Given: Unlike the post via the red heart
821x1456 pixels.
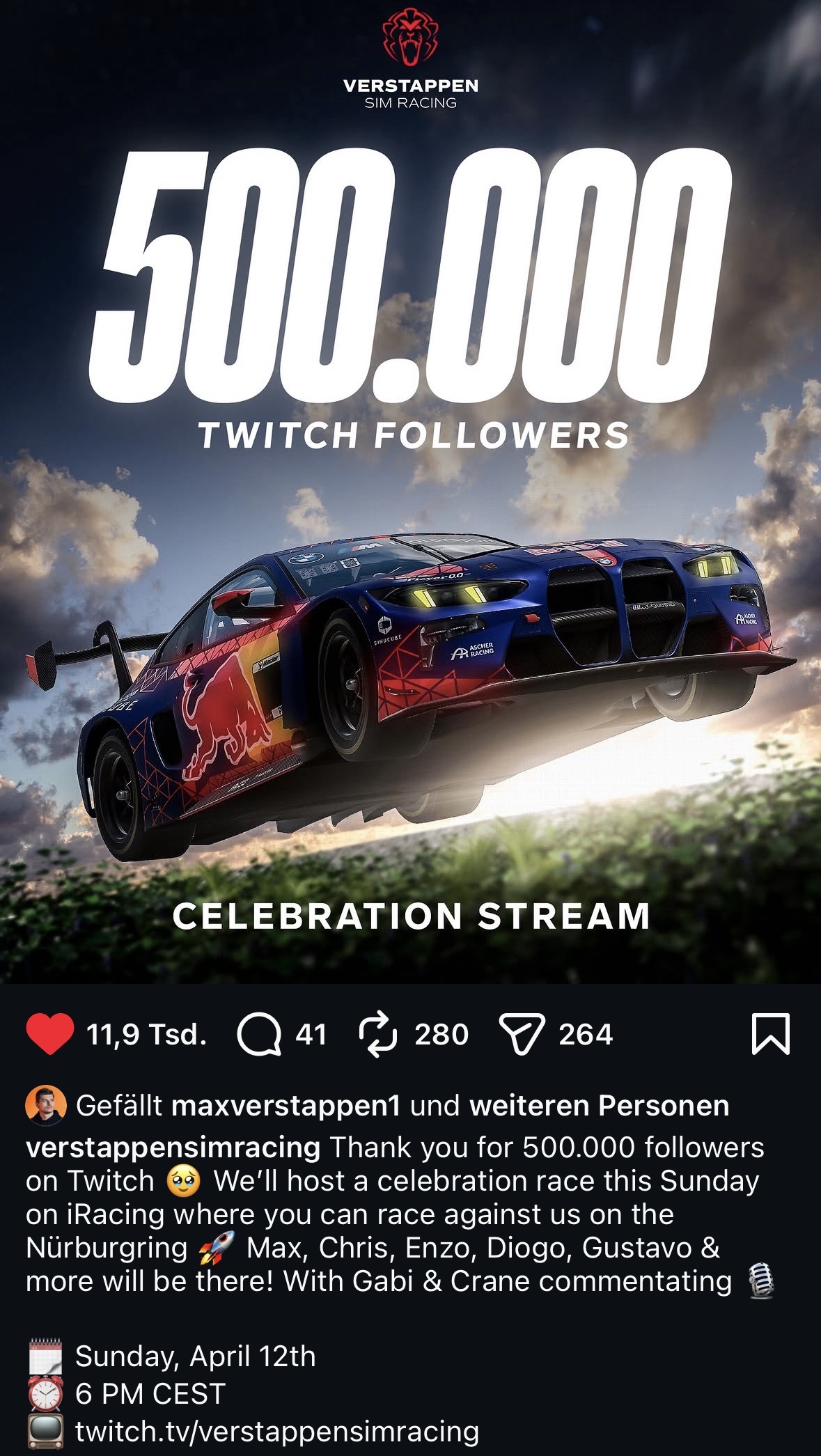Looking at the screenshot, I should [x=50, y=1034].
